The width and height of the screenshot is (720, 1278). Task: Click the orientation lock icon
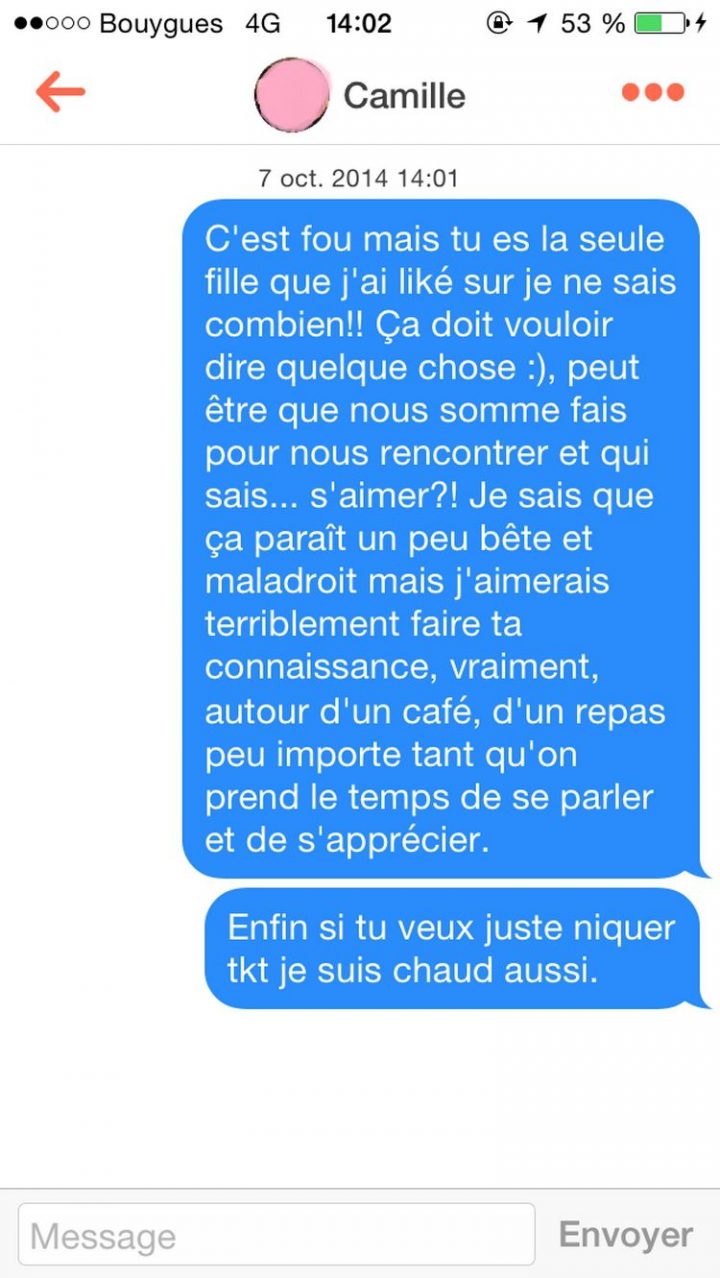(498, 21)
